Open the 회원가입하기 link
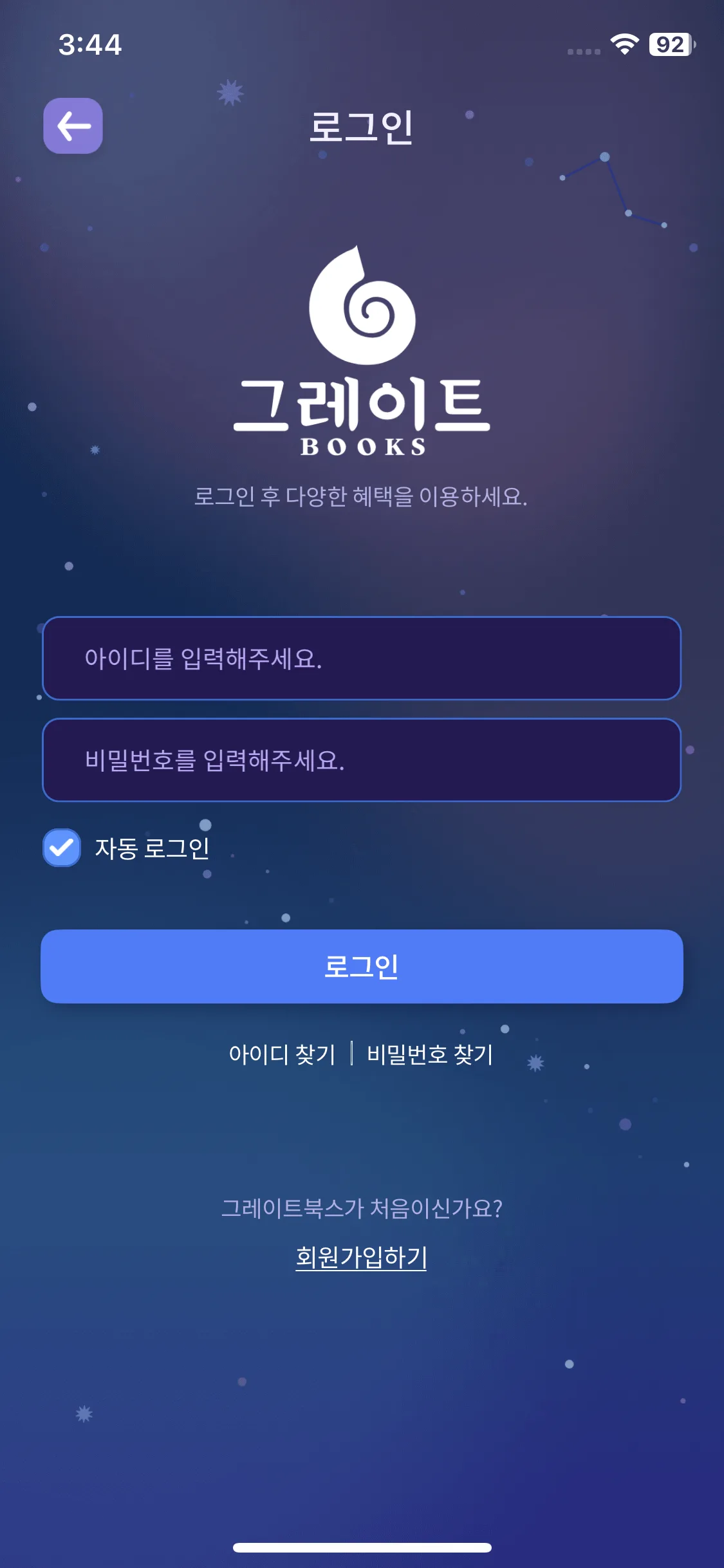 [x=361, y=1257]
